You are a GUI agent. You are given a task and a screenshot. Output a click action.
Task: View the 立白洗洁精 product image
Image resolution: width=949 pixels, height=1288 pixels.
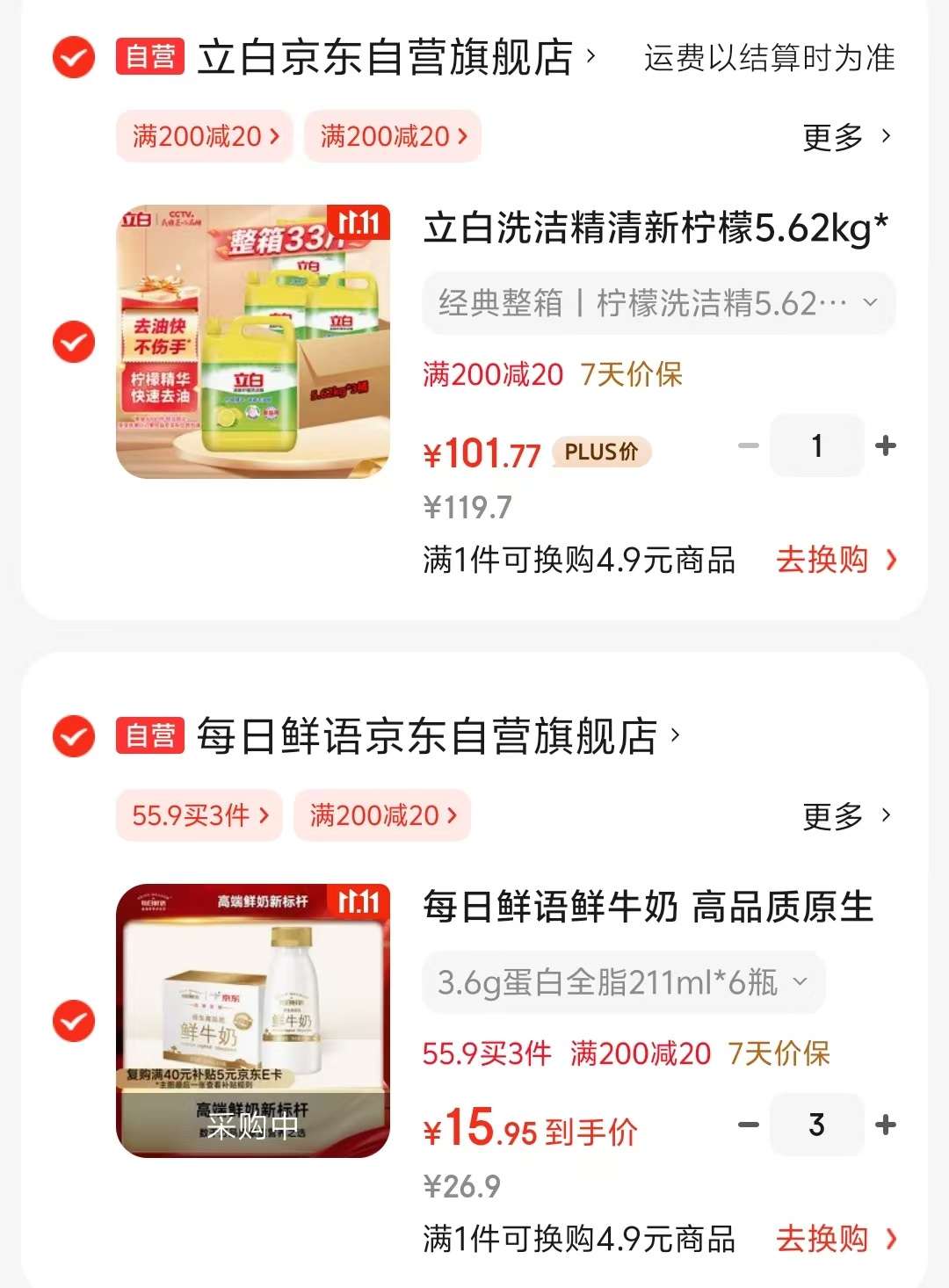253,342
